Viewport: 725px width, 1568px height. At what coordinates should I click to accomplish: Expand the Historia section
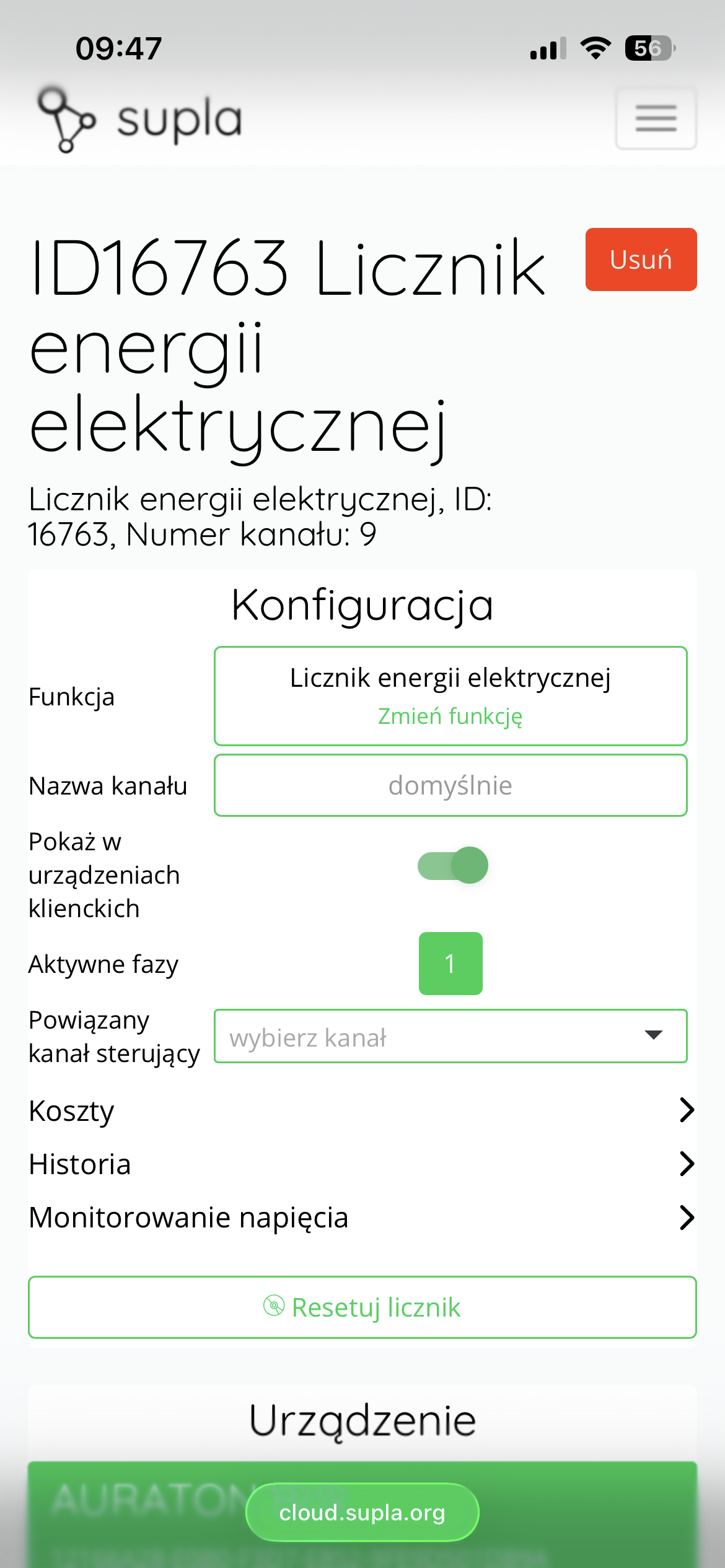(362, 1164)
